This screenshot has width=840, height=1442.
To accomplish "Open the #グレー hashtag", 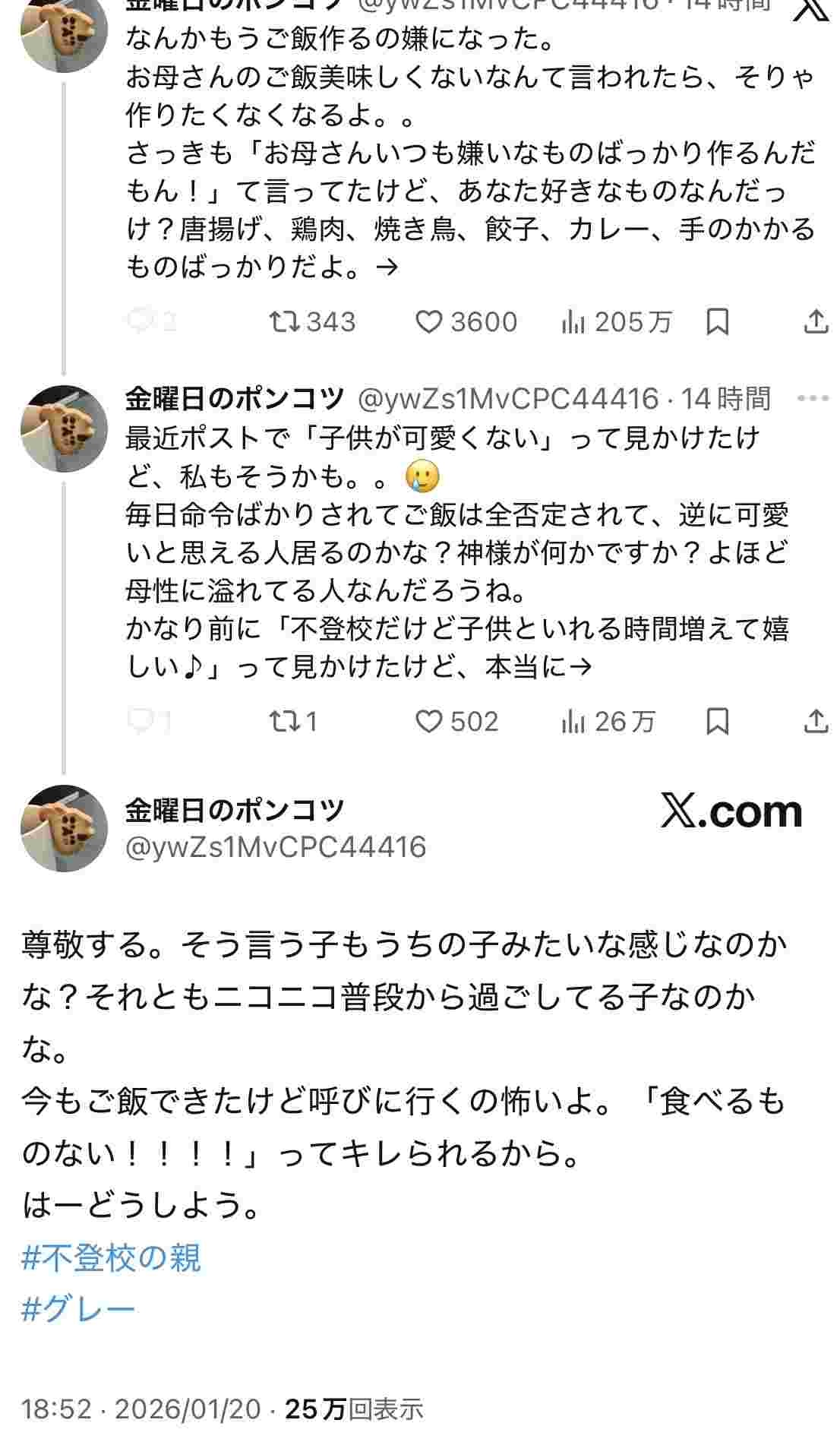I will tap(79, 1309).
